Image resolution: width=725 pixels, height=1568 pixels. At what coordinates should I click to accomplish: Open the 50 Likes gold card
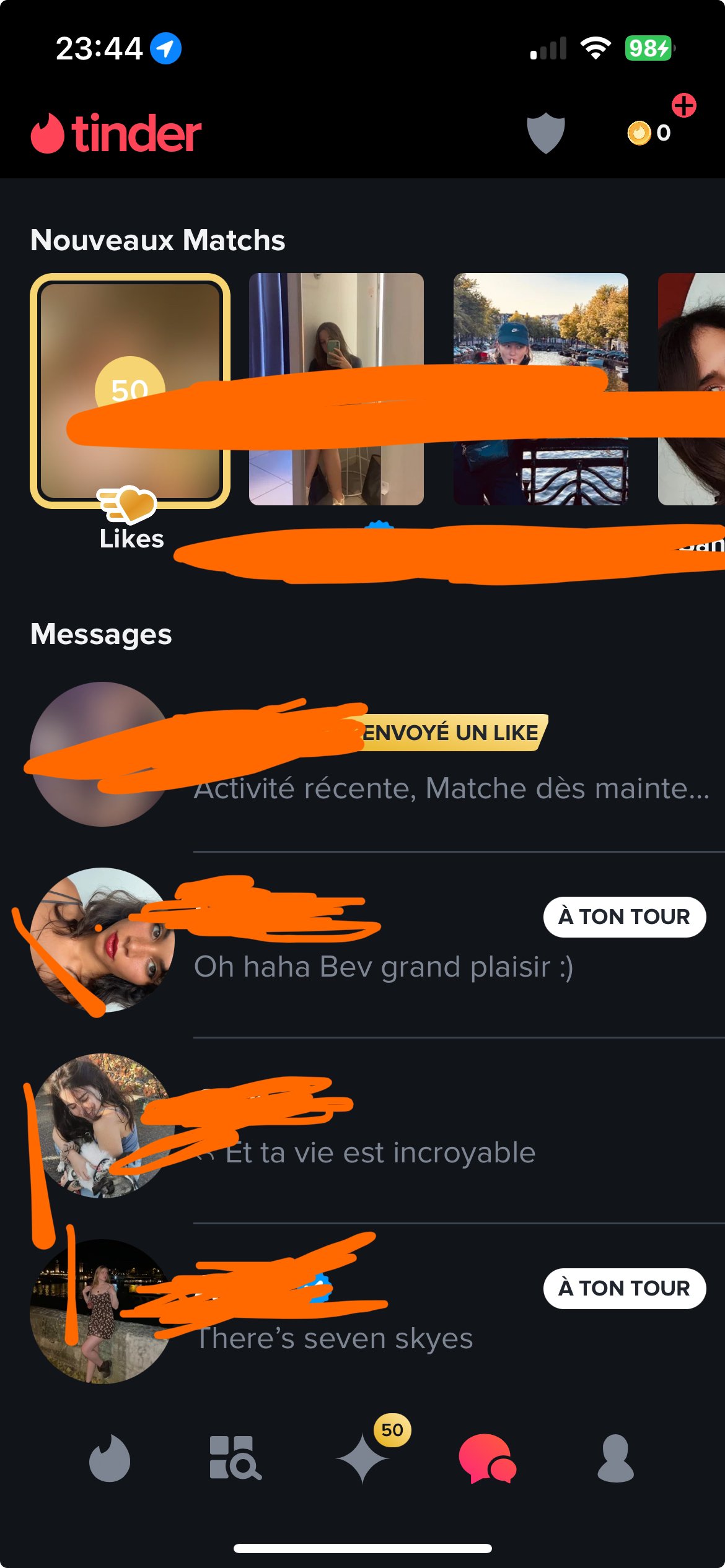click(130, 391)
